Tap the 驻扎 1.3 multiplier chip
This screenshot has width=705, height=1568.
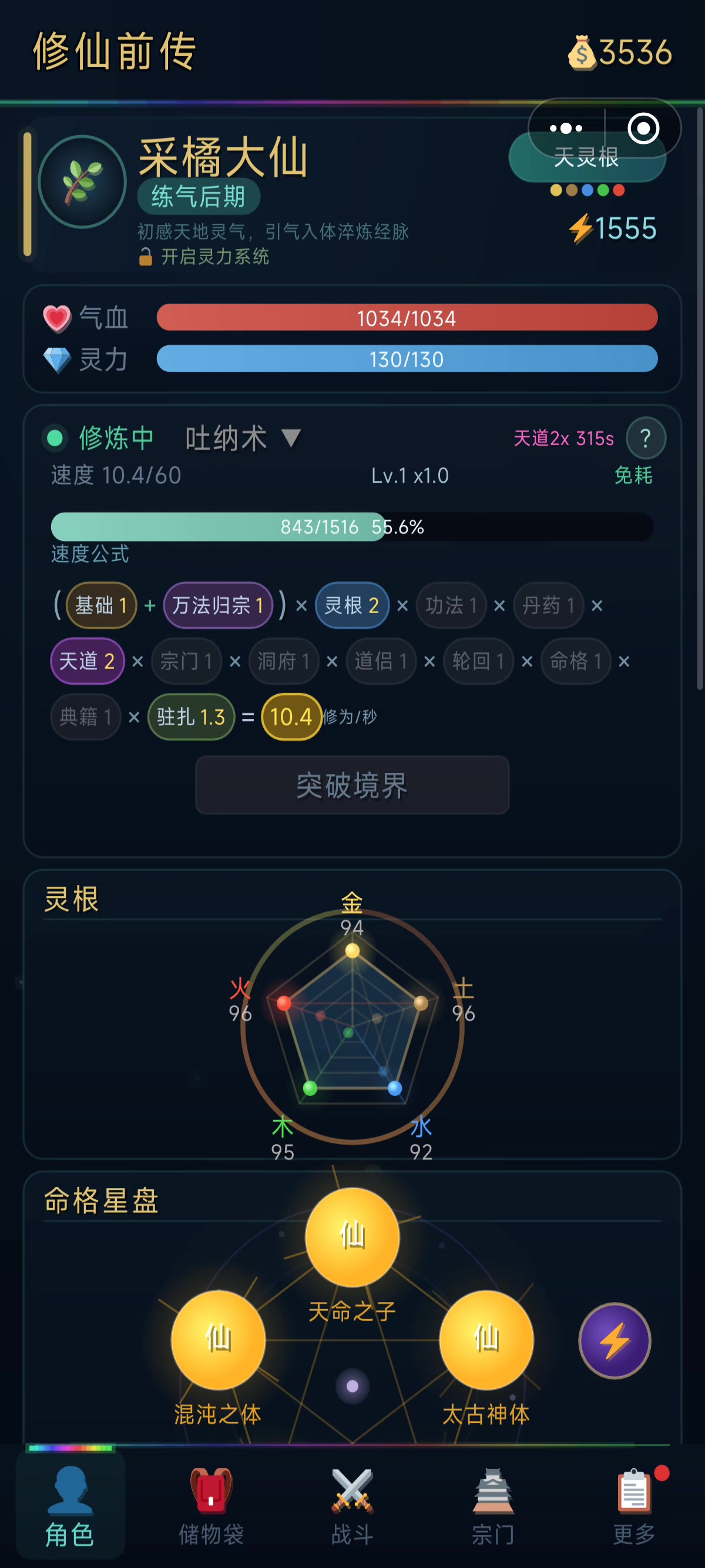click(191, 717)
